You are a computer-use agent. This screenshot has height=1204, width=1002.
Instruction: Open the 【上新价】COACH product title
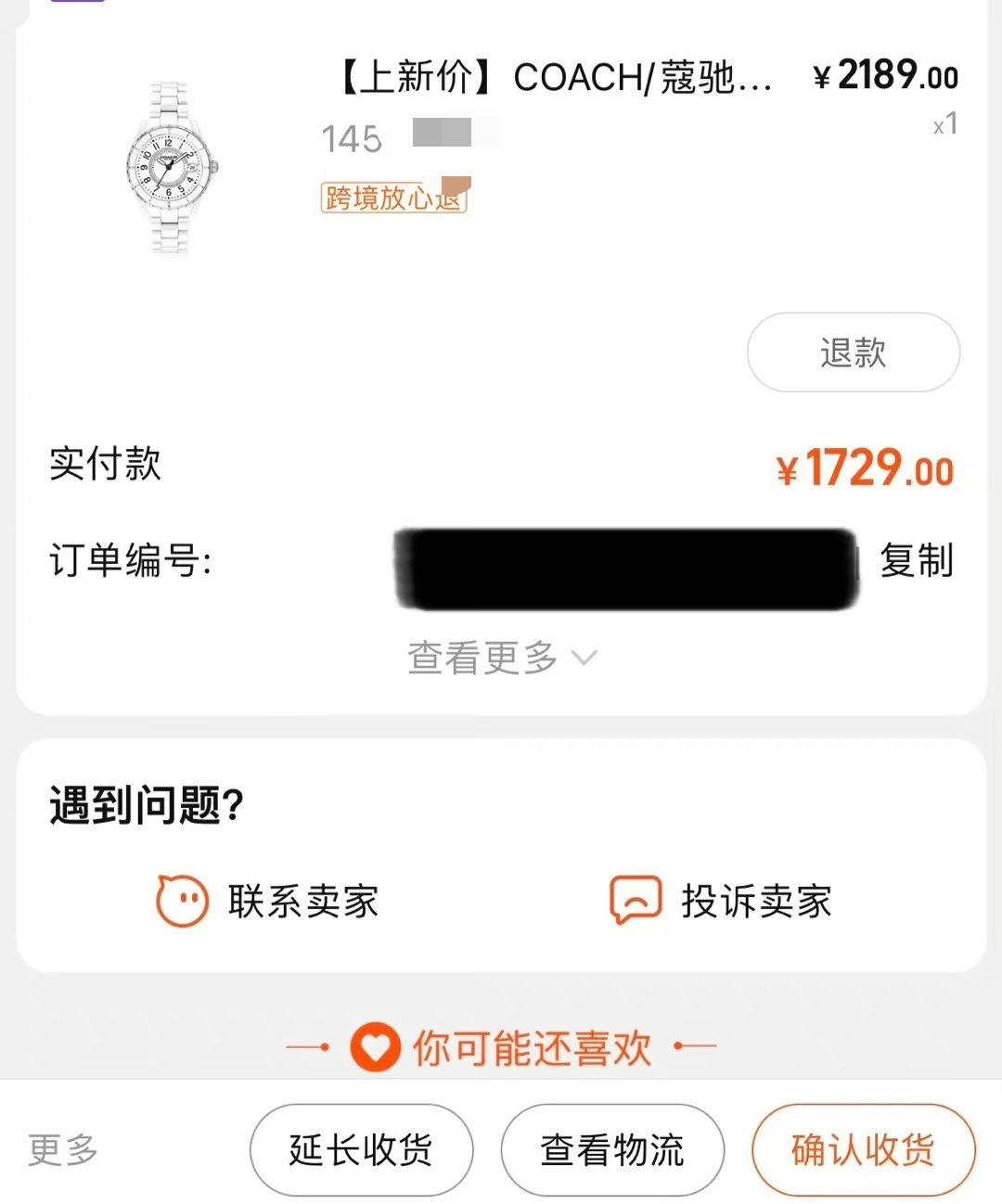pyautogui.click(x=554, y=78)
